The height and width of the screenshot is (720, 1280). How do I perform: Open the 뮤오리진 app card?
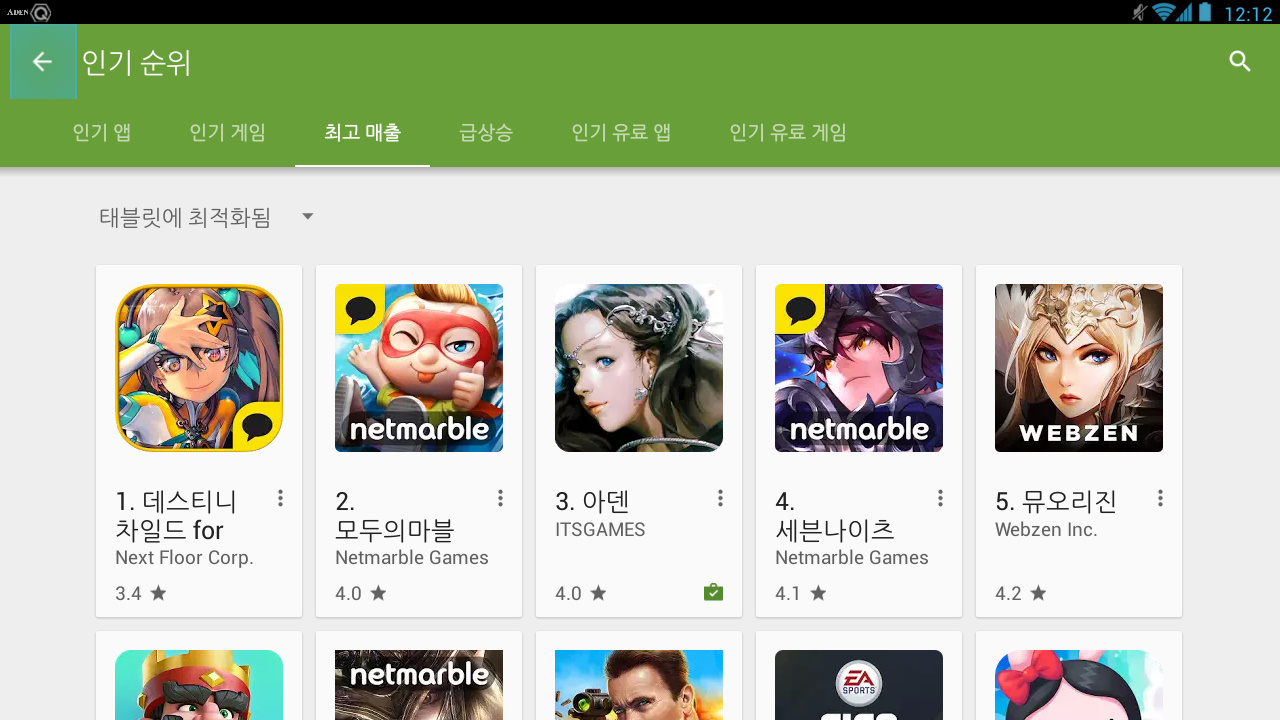1079,368
